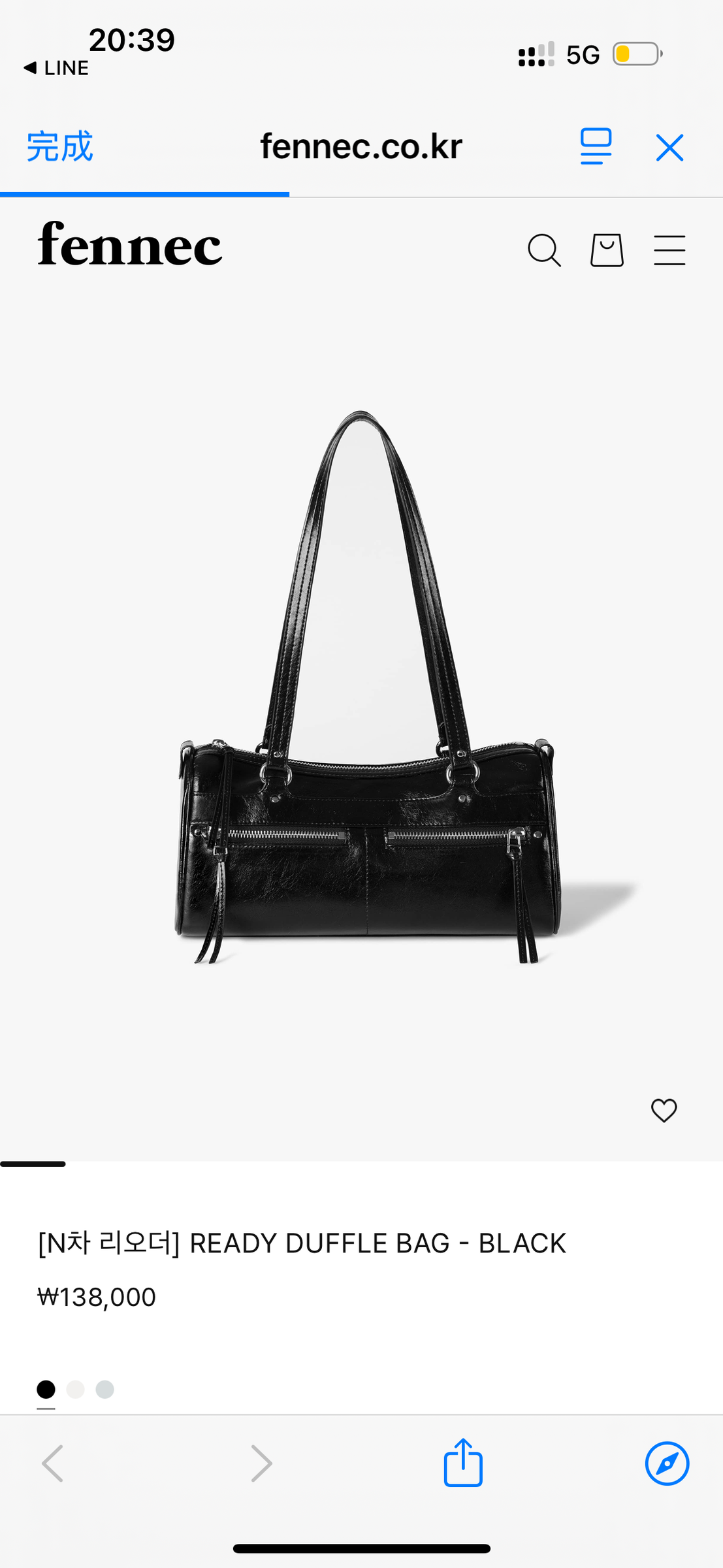Share this page via share icon

463,1463
